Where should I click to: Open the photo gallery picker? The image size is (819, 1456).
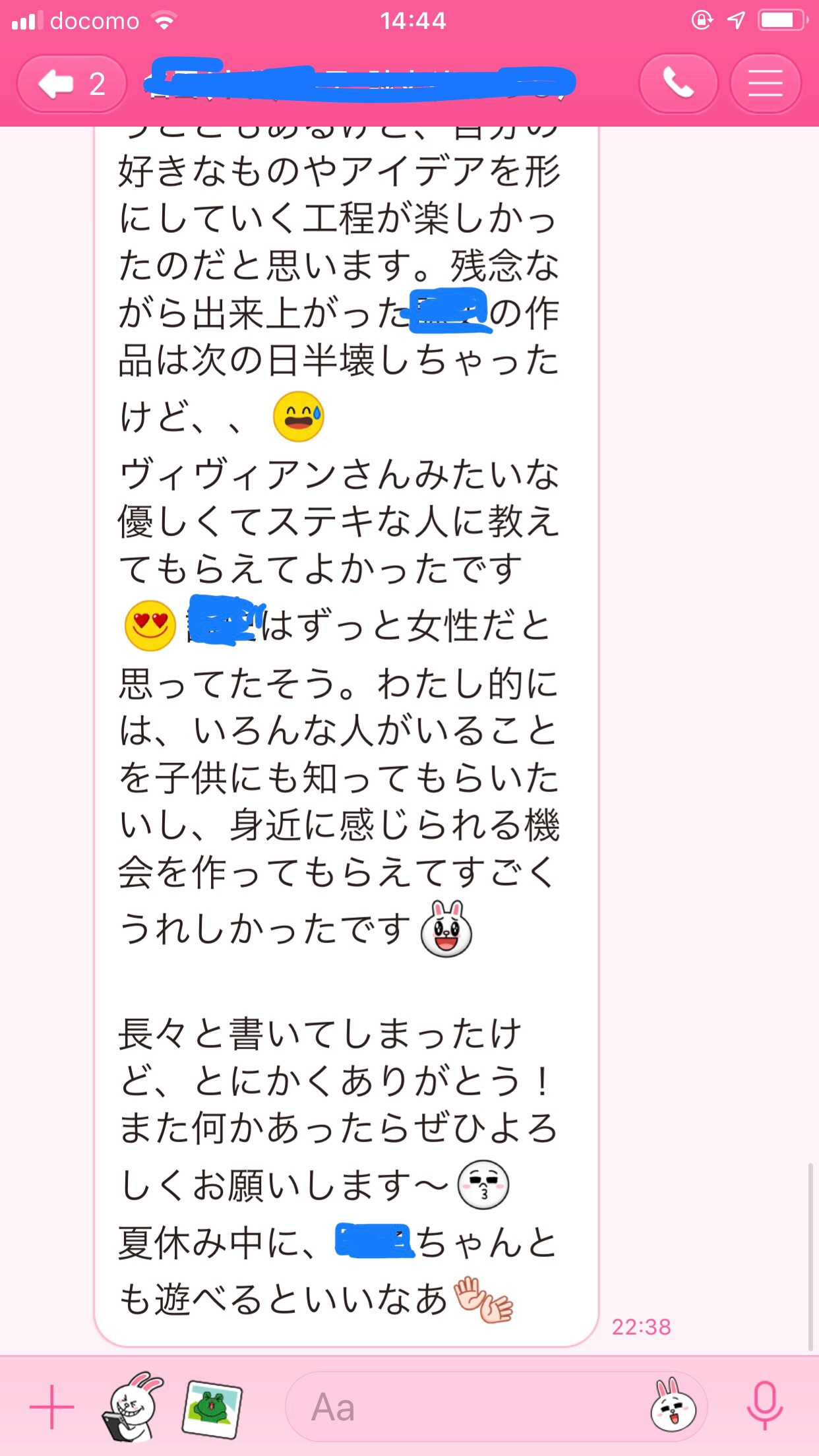[212, 1408]
